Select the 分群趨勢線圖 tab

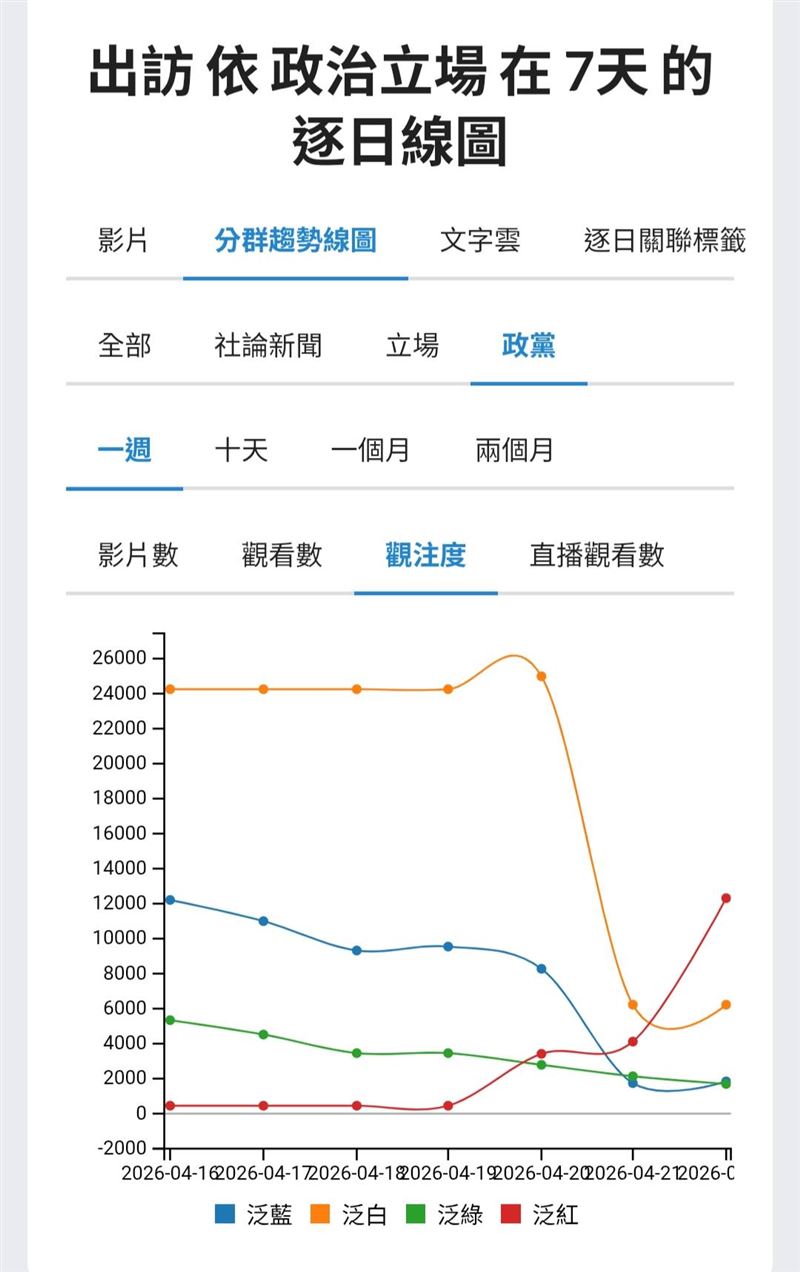click(295, 241)
